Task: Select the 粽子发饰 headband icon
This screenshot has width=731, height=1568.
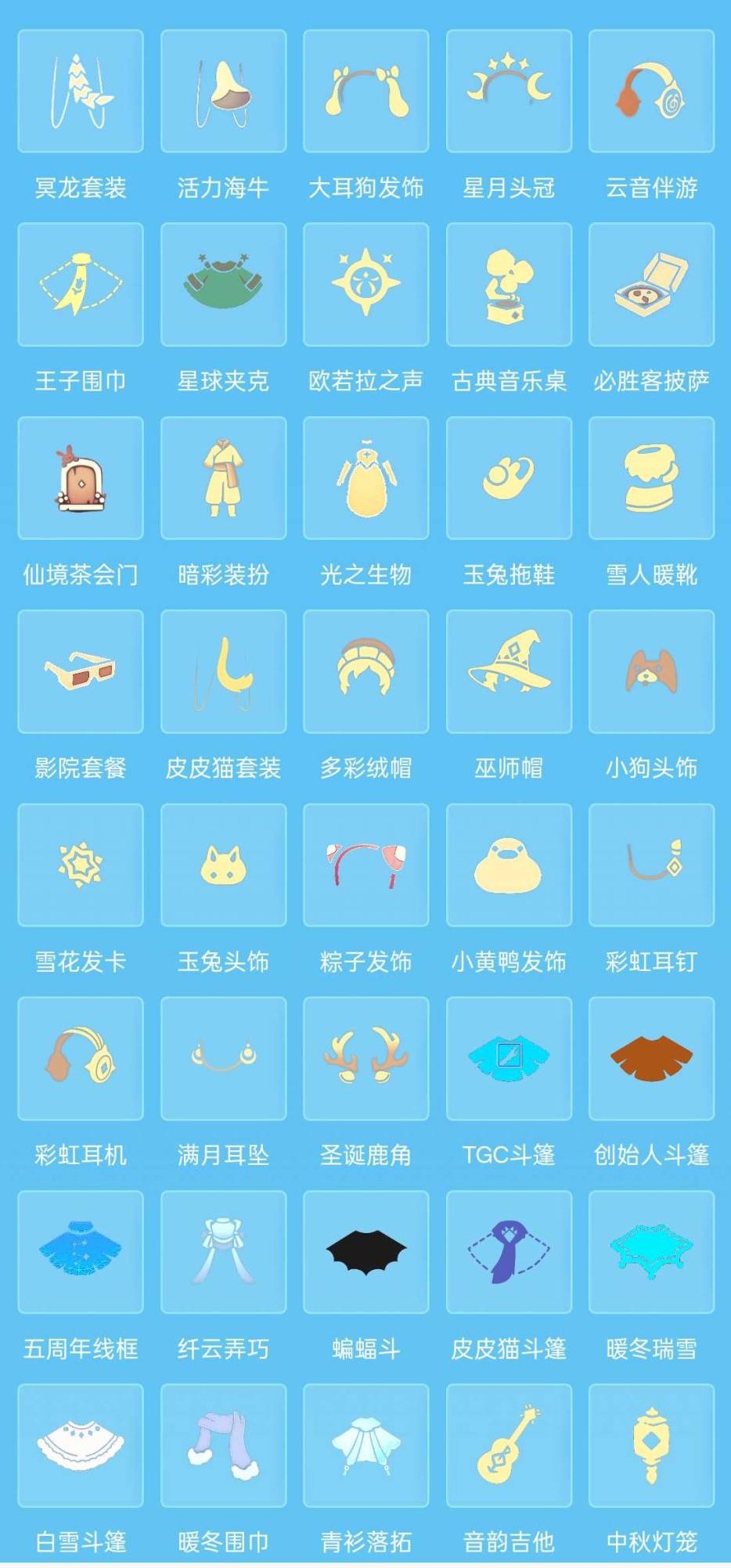Action: tap(365, 865)
